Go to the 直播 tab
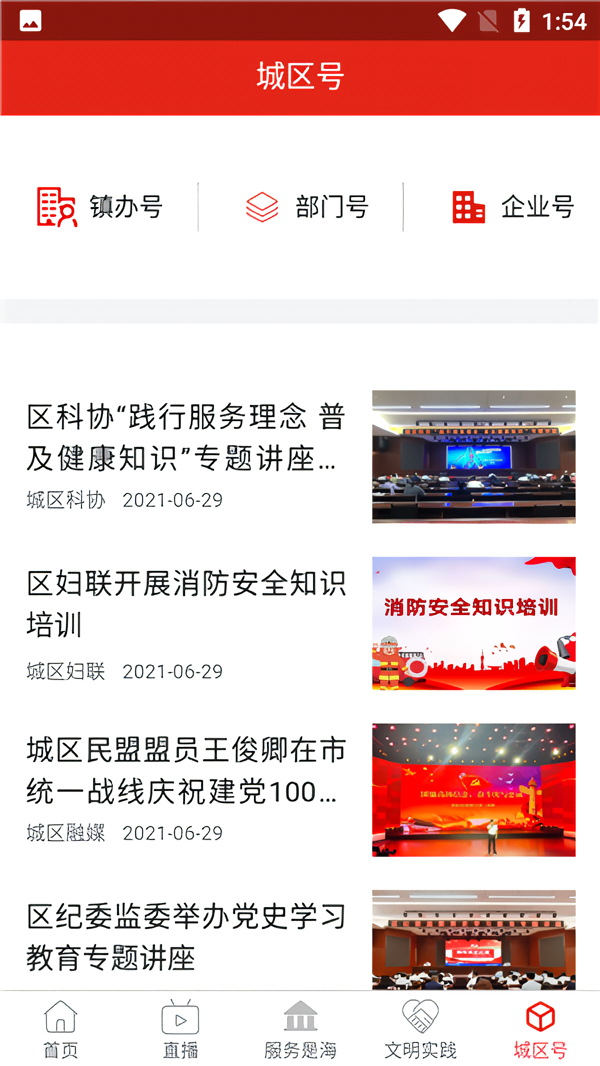Image resolution: width=600 pixels, height=1066 pixels. (x=180, y=1029)
